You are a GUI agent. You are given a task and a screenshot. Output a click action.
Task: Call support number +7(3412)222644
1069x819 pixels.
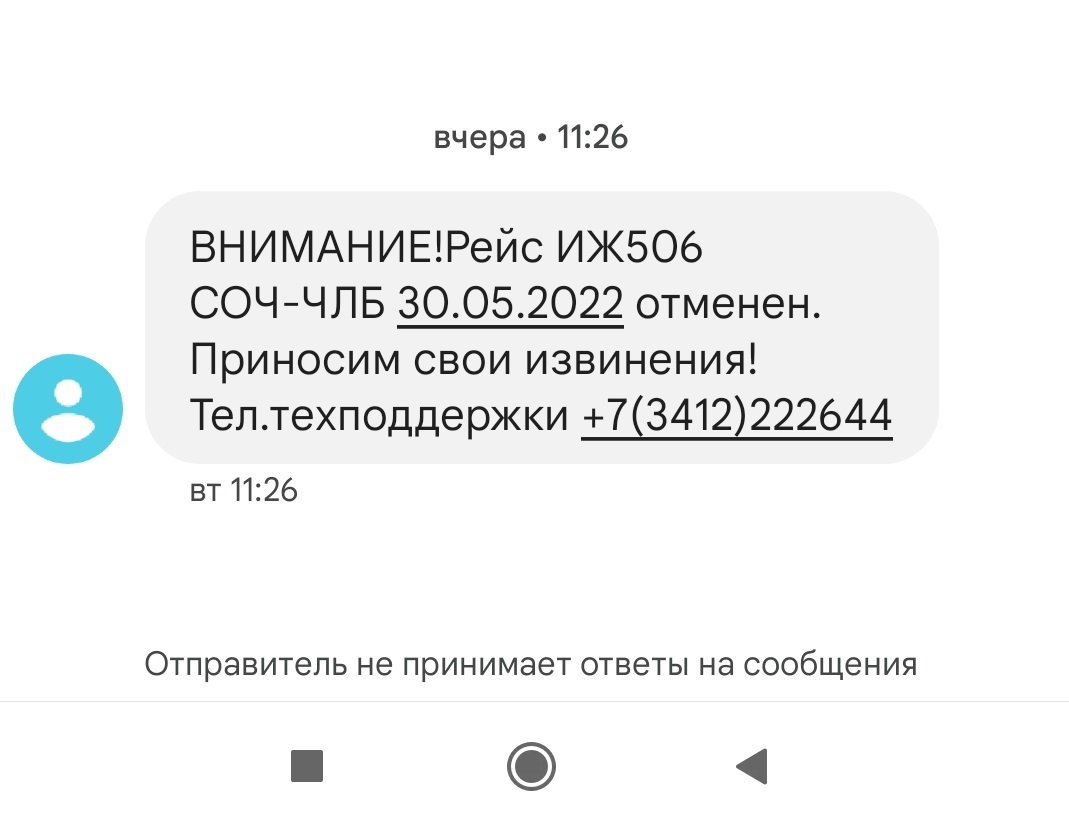[736, 415]
